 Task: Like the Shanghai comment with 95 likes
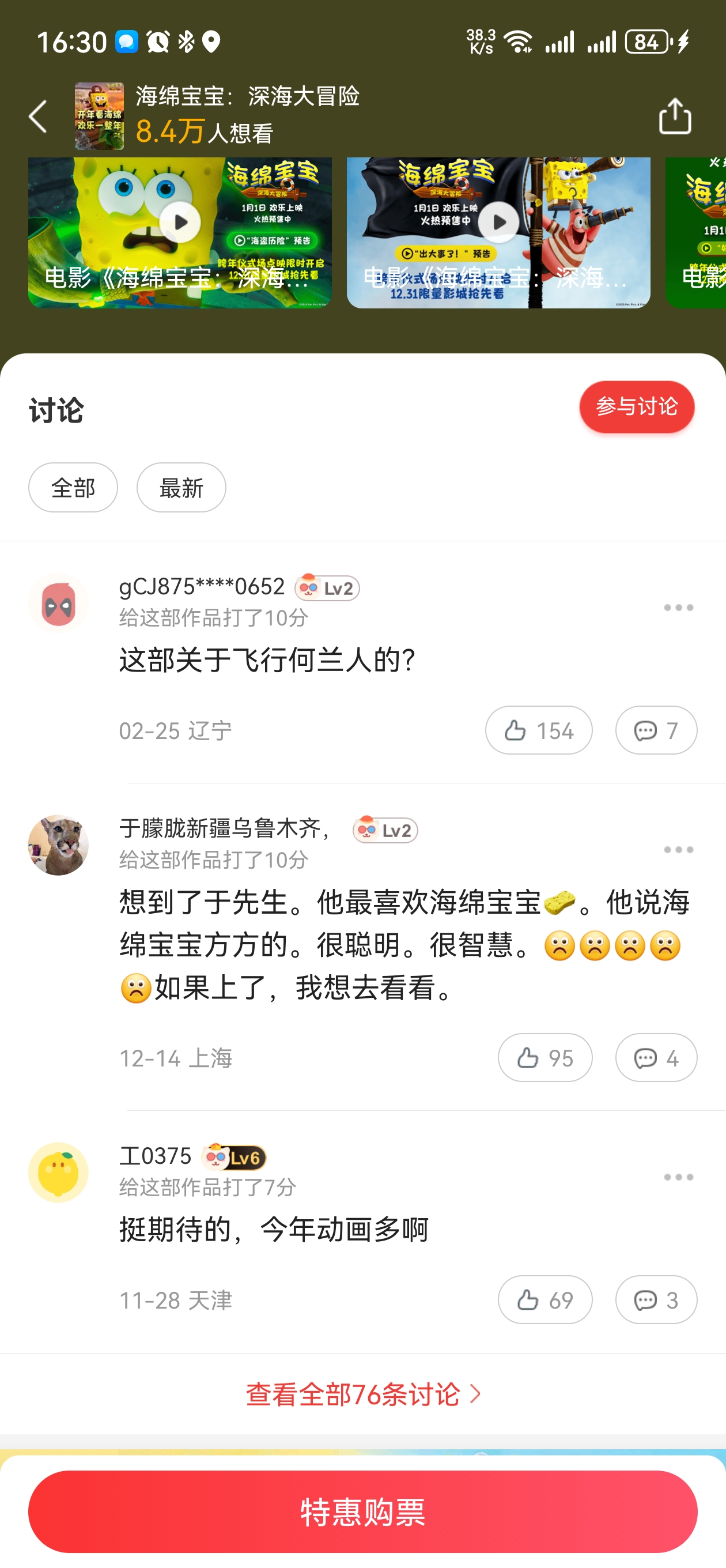(544, 1057)
